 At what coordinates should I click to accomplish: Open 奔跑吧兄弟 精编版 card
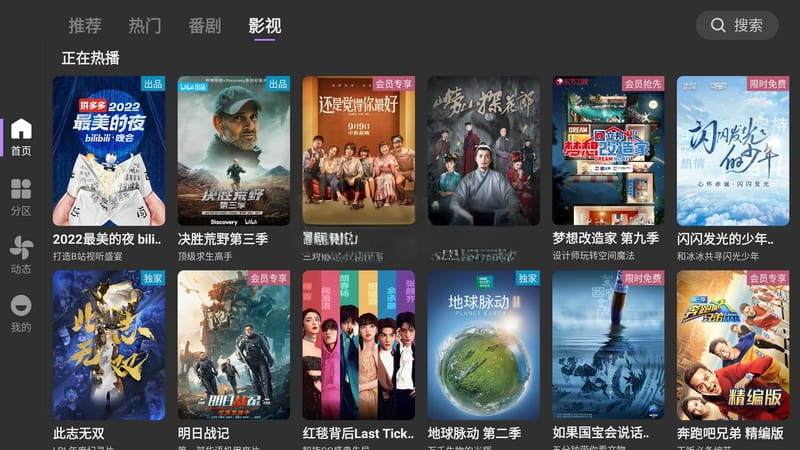click(733, 345)
